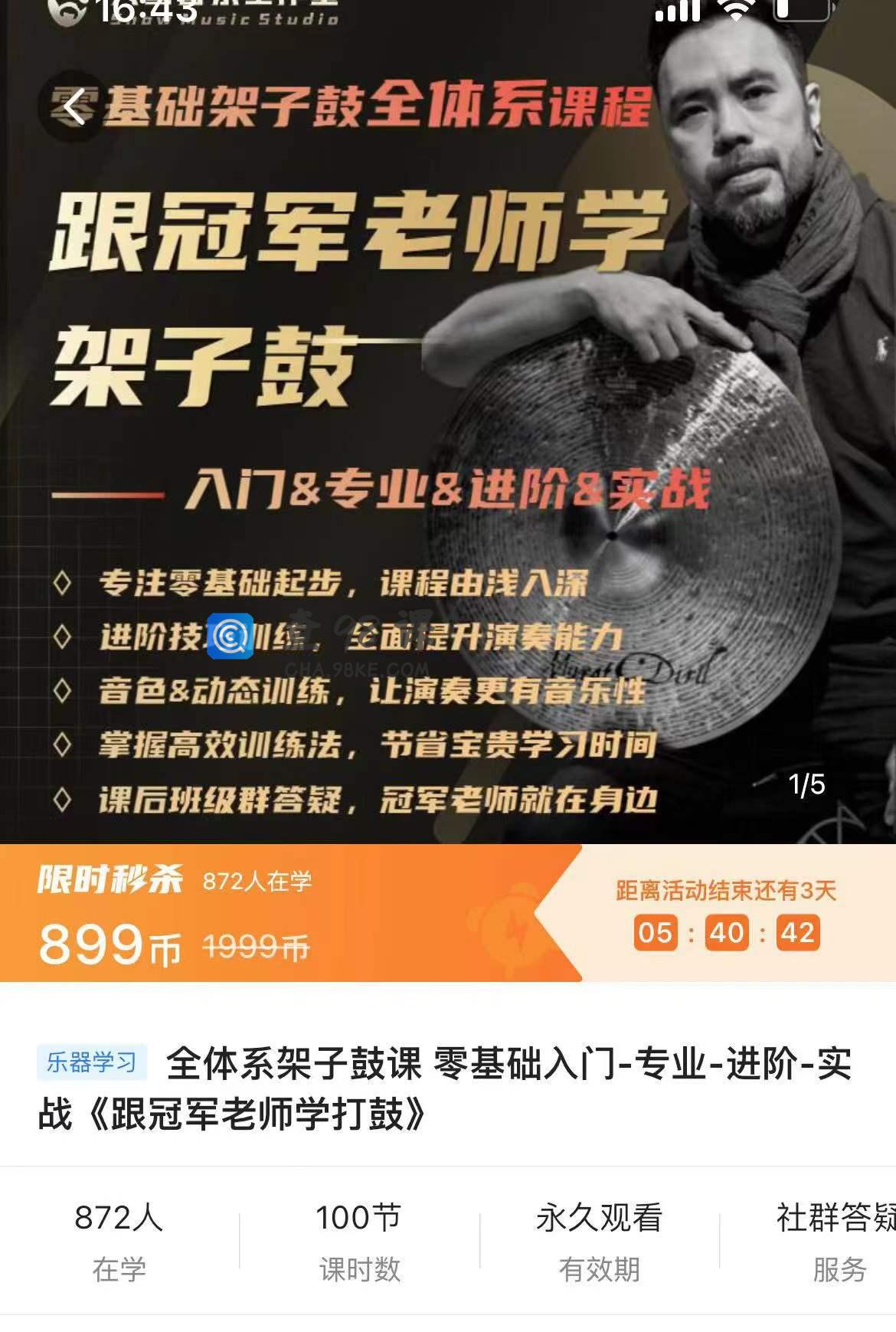Open the 乐器学习 category tag
Image resolution: width=896 pixels, height=1332 pixels.
point(92,1062)
